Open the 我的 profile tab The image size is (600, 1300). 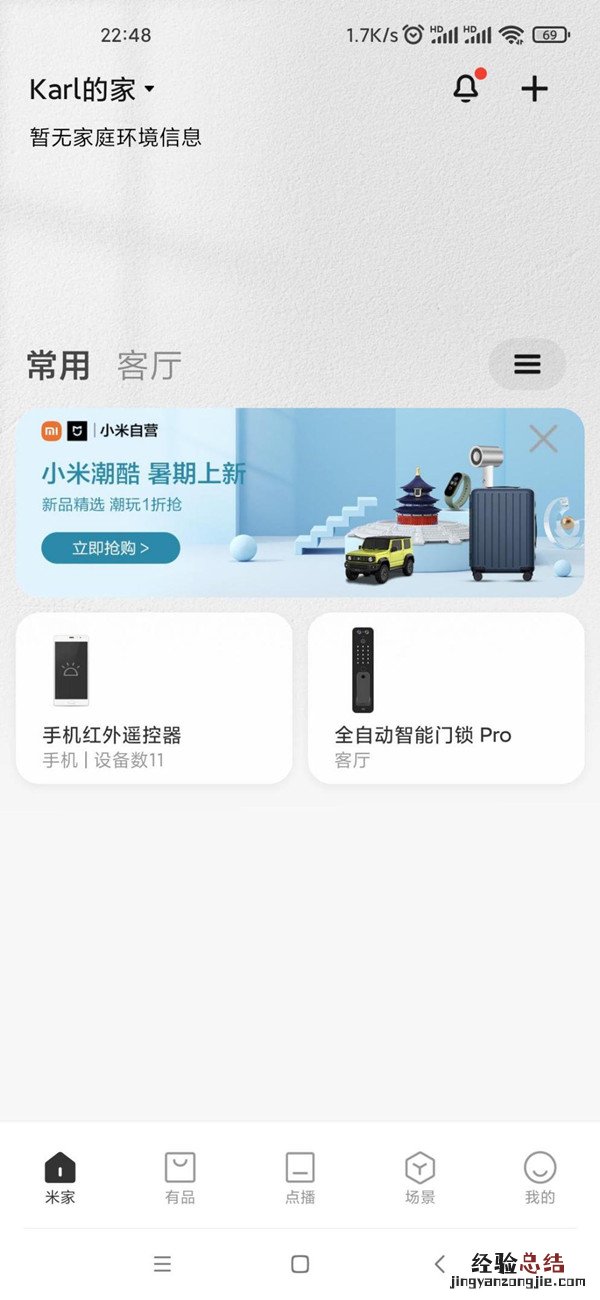(x=540, y=1178)
